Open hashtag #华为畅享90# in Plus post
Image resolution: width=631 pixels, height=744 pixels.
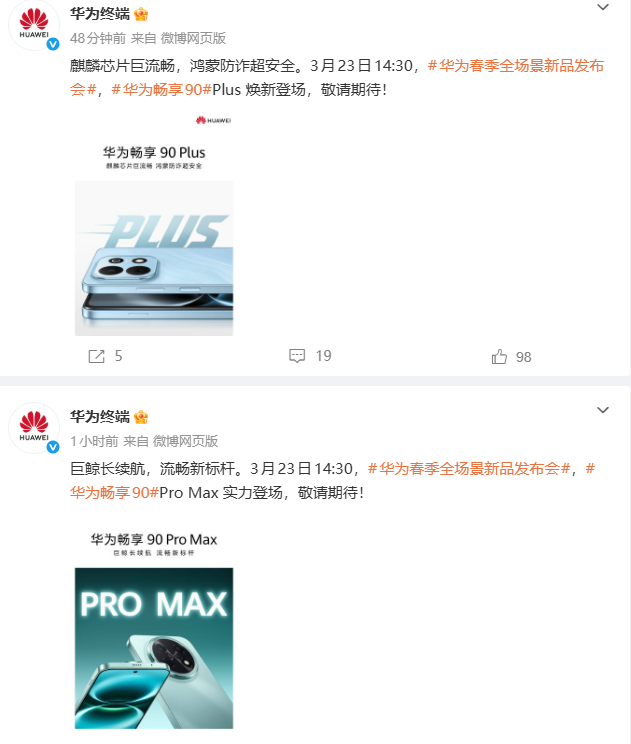pos(156,89)
